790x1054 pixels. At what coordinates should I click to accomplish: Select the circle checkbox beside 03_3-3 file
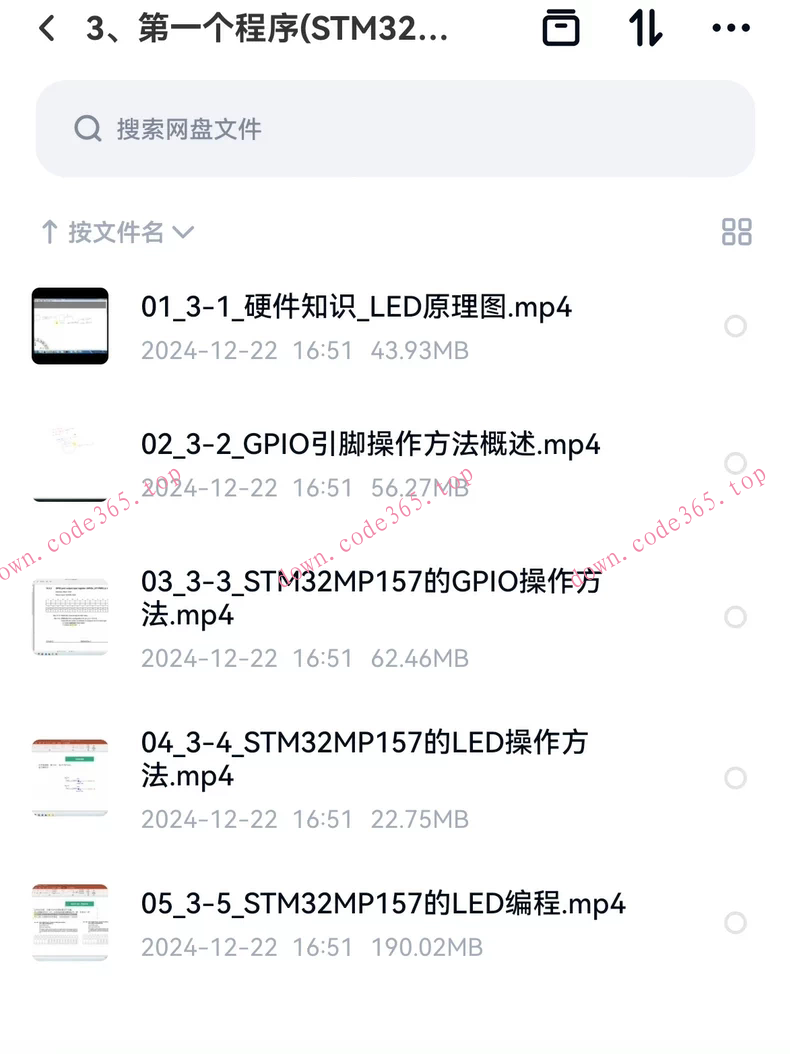coord(737,618)
